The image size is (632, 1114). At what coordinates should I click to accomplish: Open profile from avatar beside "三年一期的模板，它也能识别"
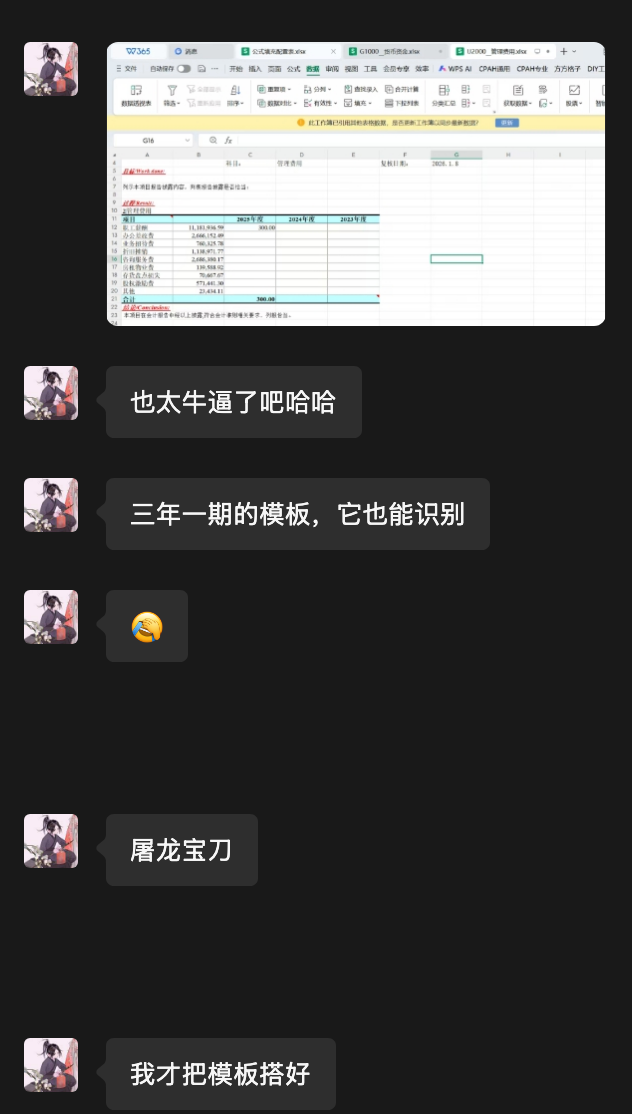click(x=51, y=505)
